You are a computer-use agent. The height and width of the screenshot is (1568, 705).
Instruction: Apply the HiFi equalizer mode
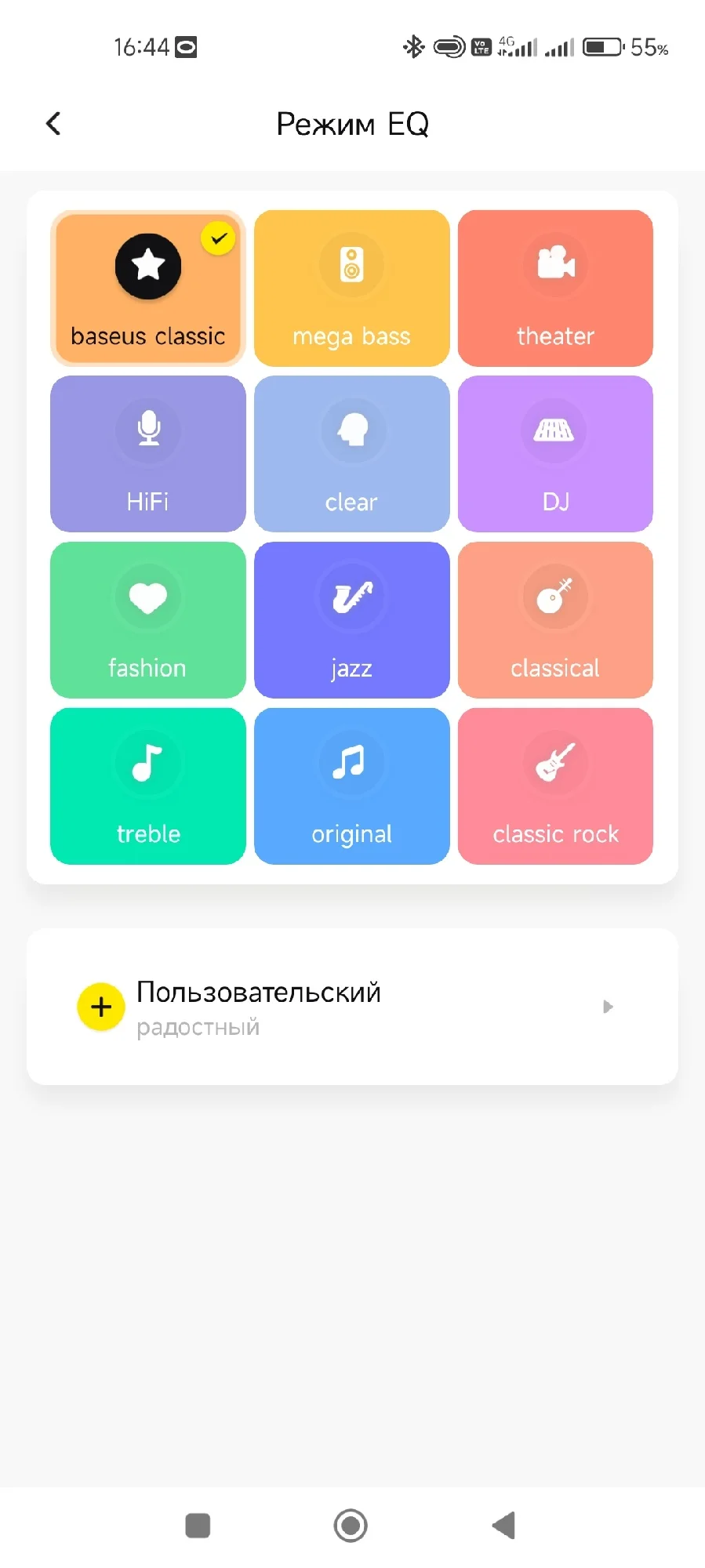(148, 454)
